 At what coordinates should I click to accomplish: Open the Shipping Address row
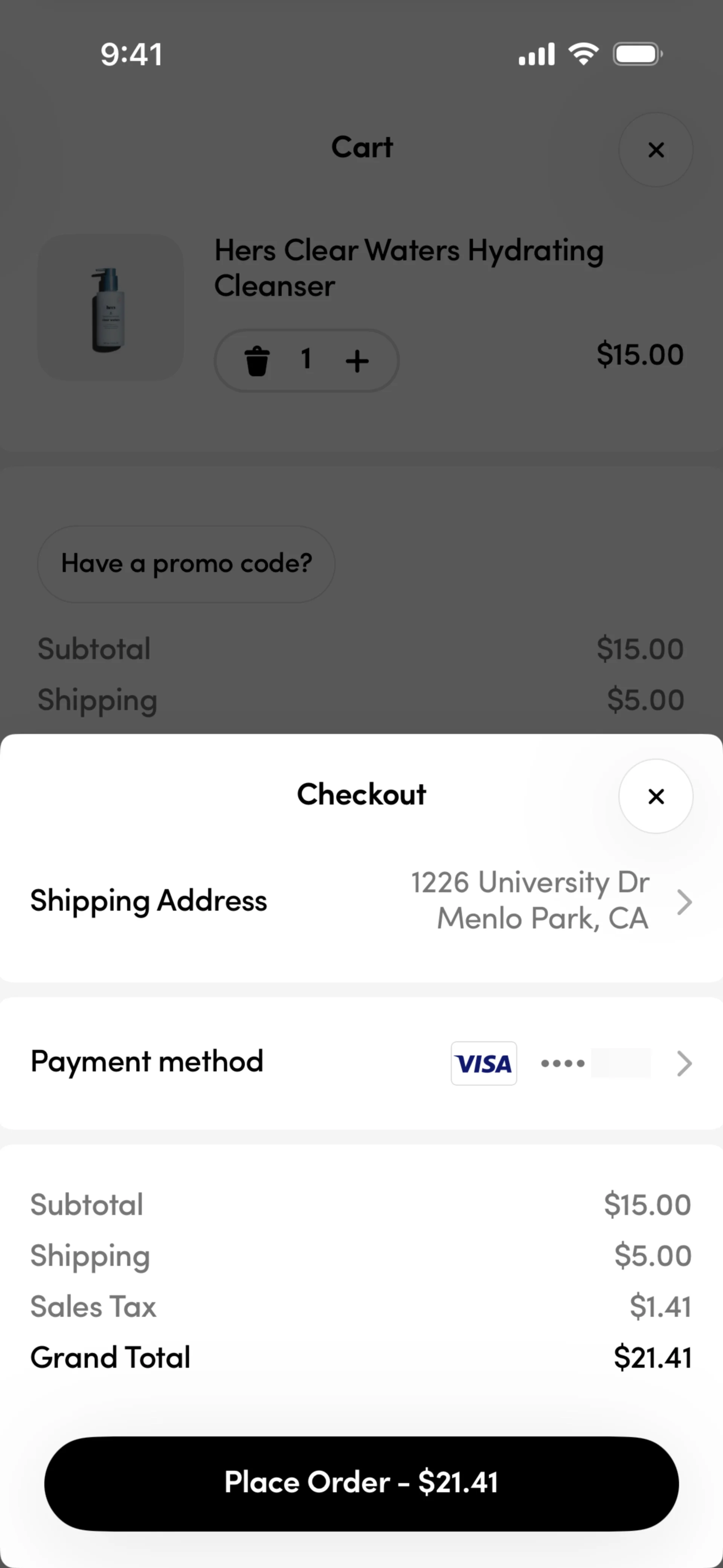tap(361, 901)
